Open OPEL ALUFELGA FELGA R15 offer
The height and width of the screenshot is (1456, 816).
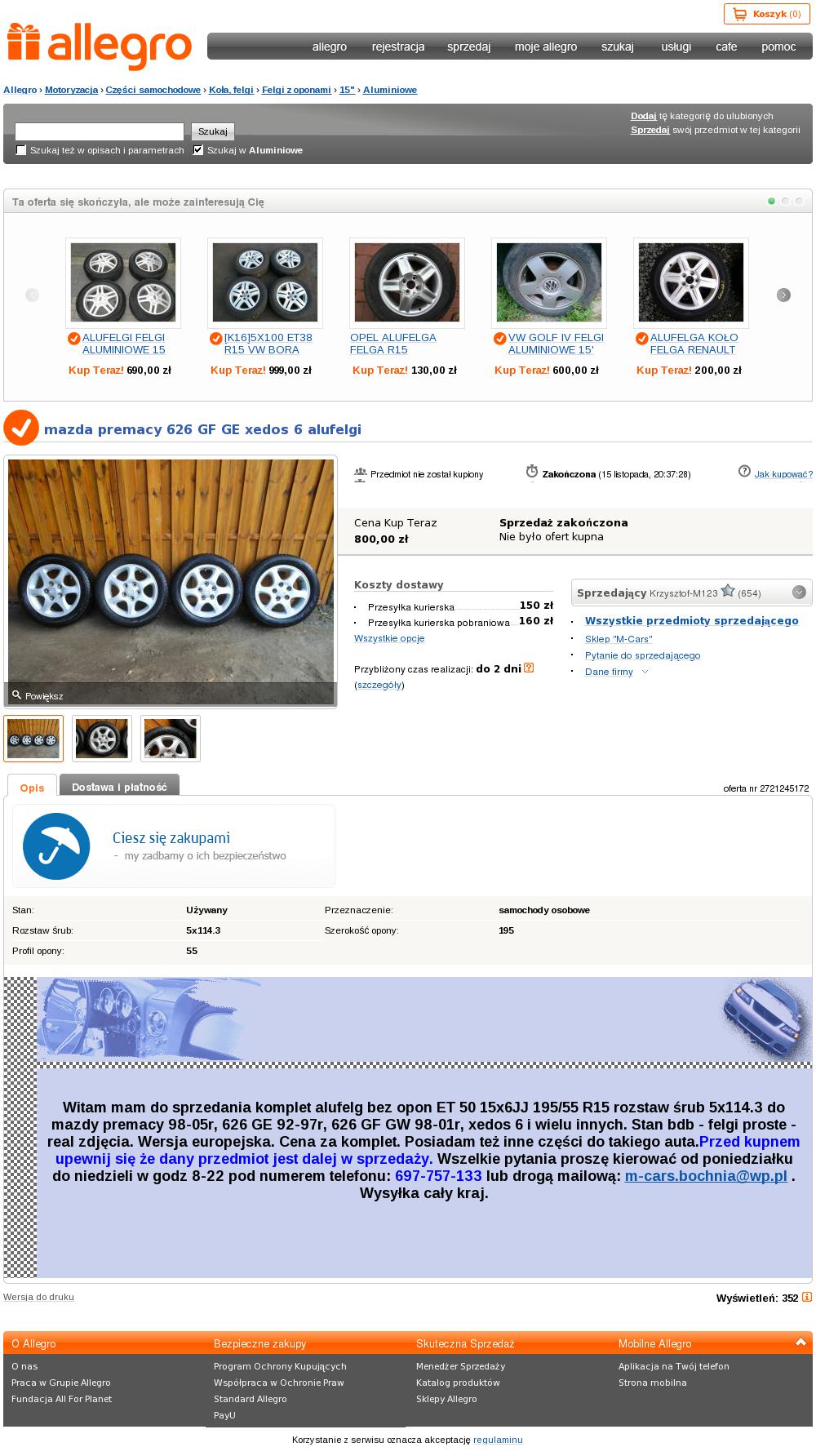tap(392, 344)
